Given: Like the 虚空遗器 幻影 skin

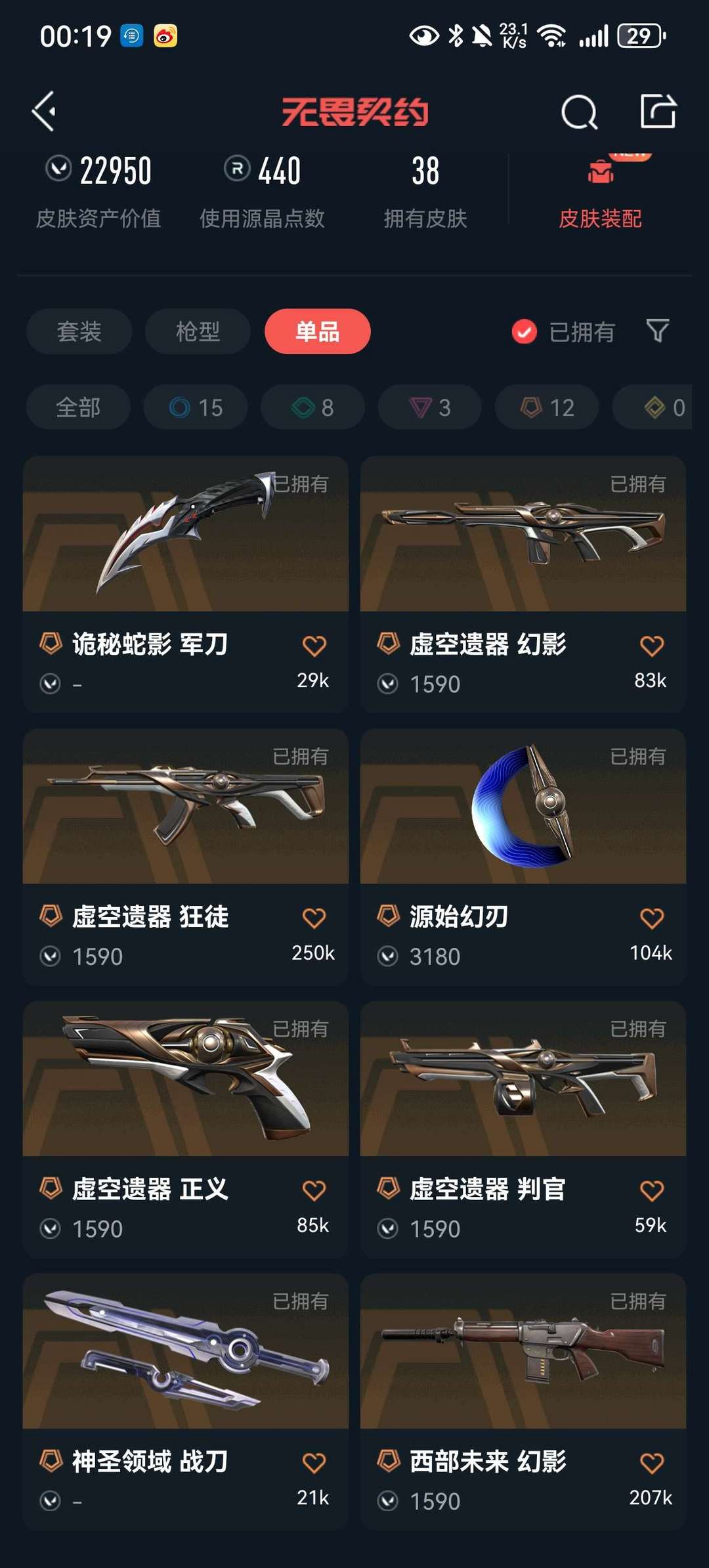Looking at the screenshot, I should 652,646.
